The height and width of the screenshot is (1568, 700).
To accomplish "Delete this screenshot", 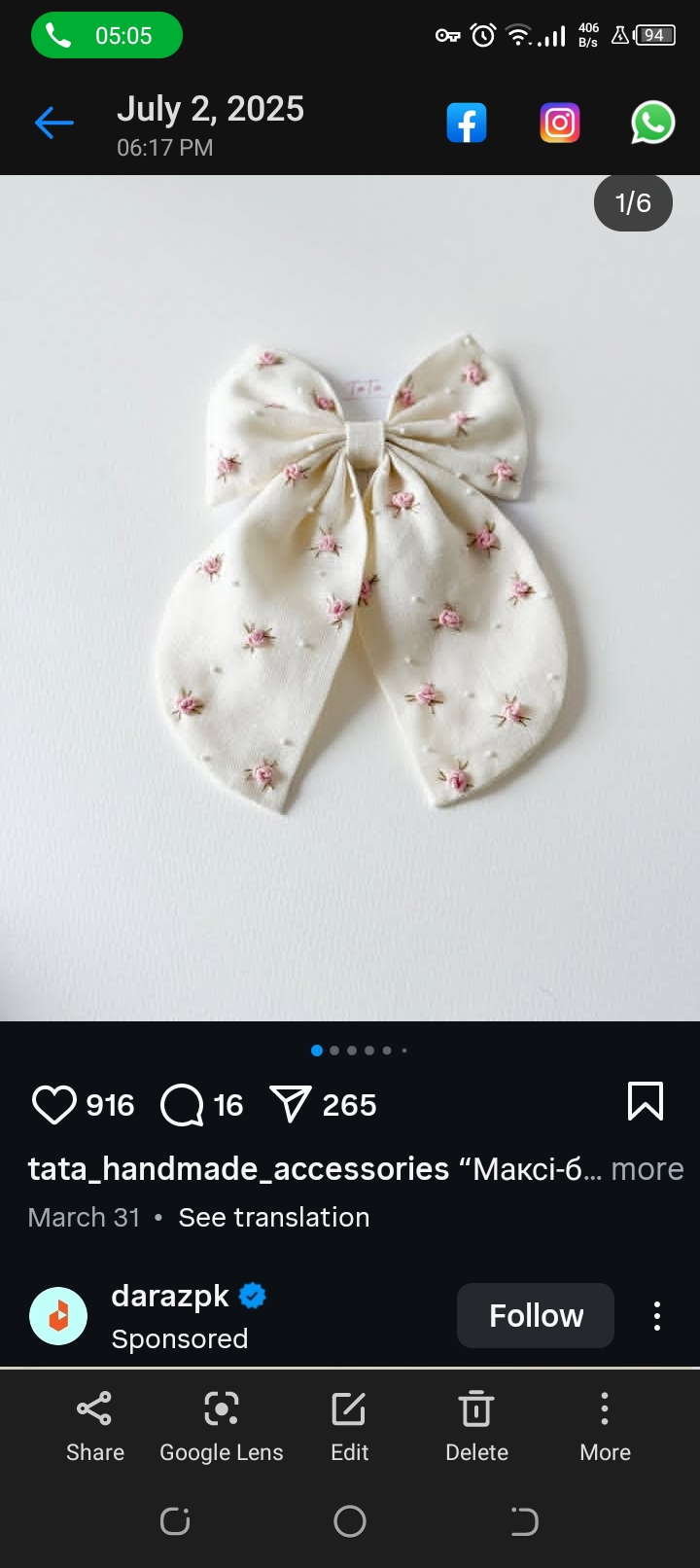I will tap(476, 1425).
